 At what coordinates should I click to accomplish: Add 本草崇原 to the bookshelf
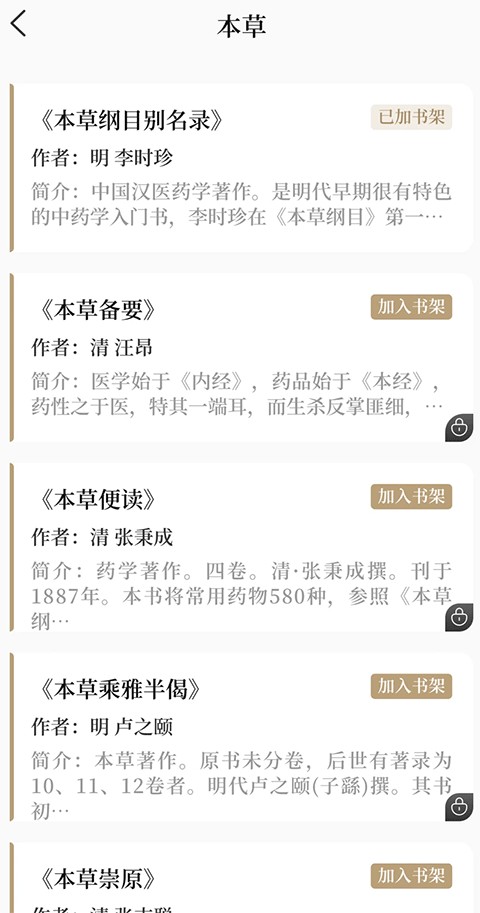pyautogui.click(x=411, y=876)
